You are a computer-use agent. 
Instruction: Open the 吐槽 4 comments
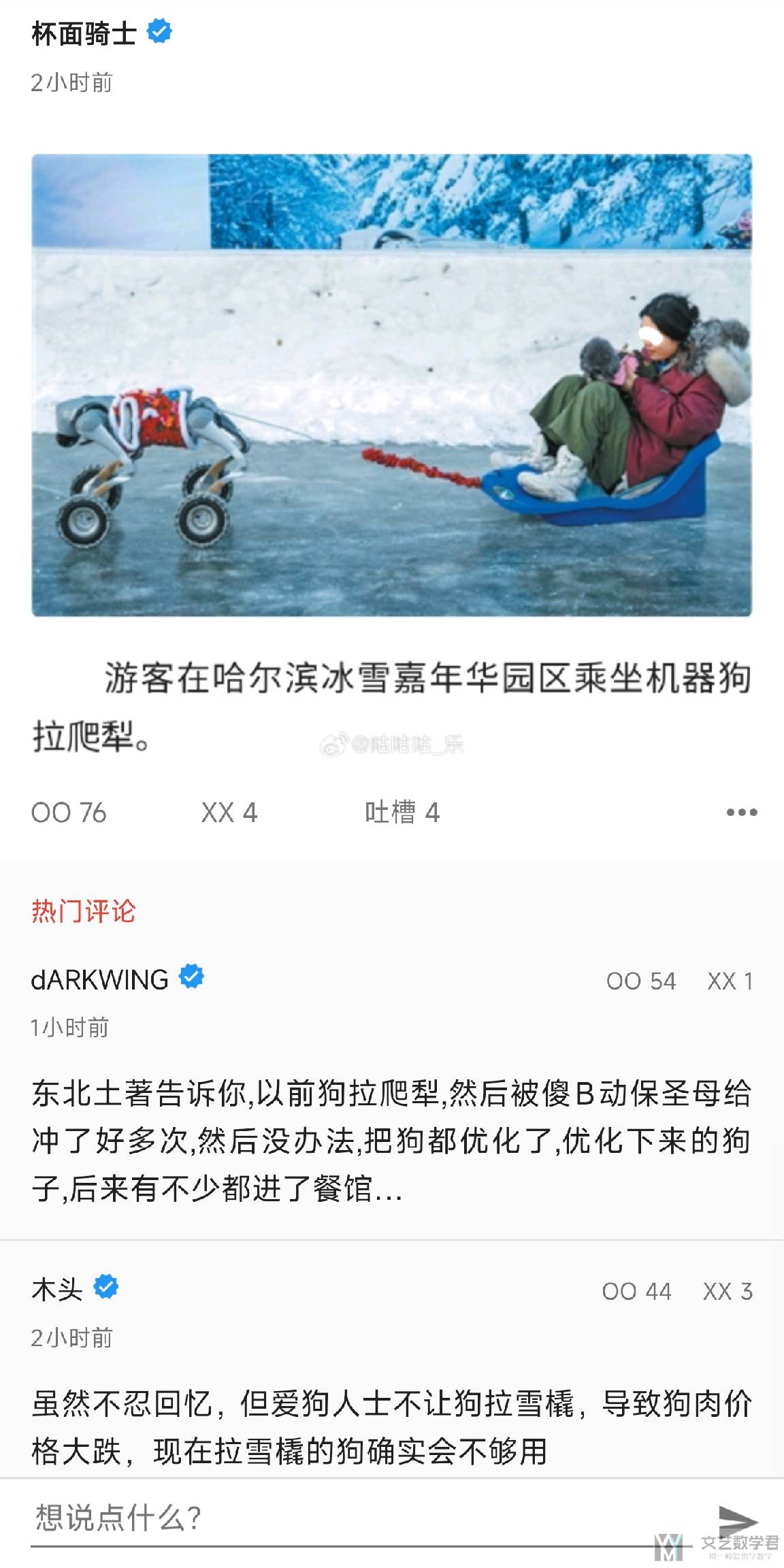pos(402,813)
